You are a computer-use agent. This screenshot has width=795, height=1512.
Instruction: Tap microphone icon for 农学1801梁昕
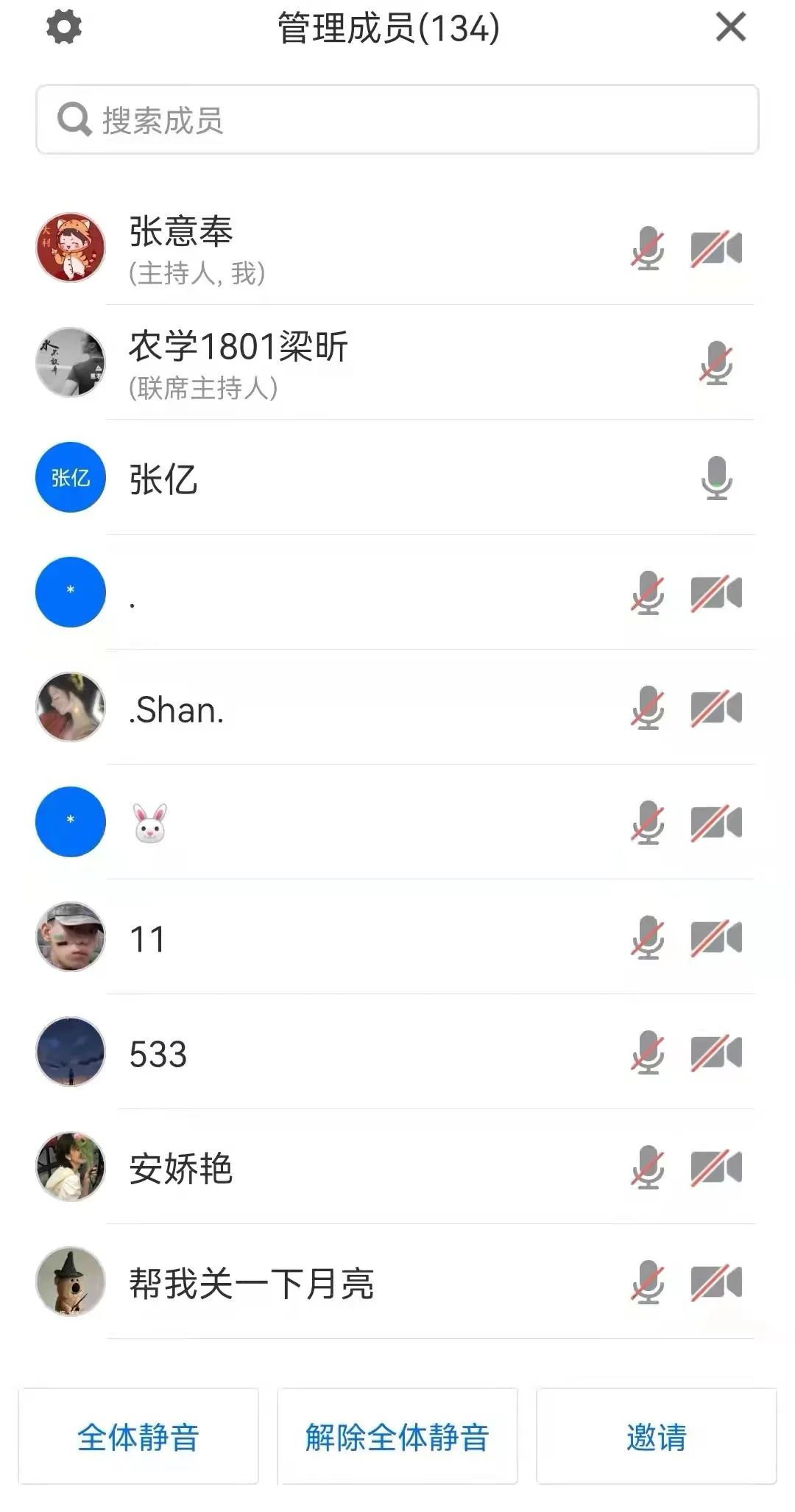(716, 363)
